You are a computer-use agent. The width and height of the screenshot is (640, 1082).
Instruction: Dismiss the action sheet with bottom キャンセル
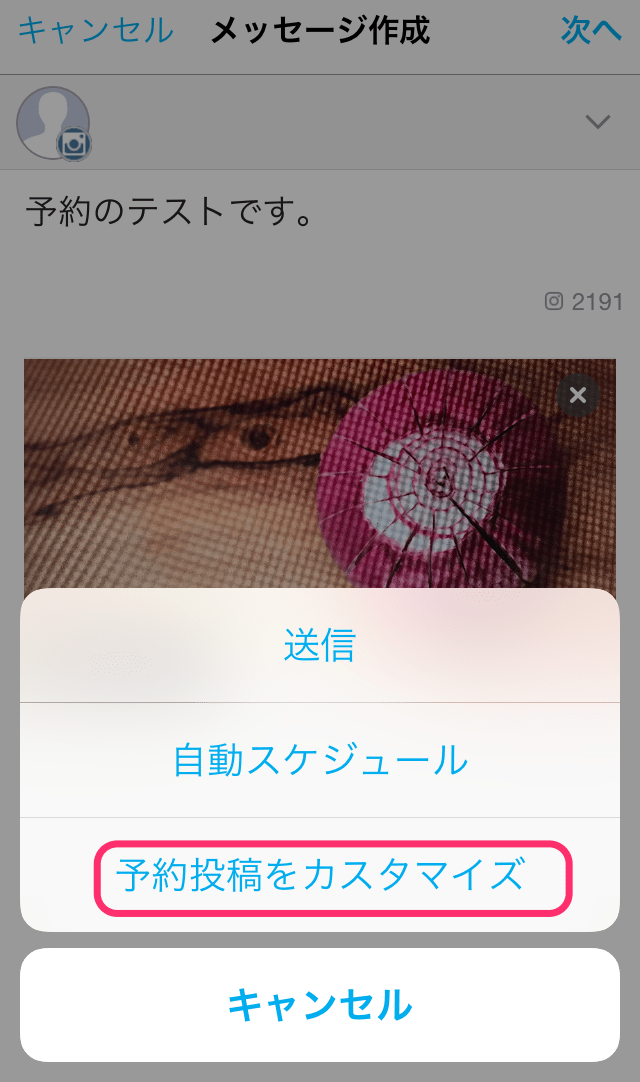click(x=320, y=1004)
